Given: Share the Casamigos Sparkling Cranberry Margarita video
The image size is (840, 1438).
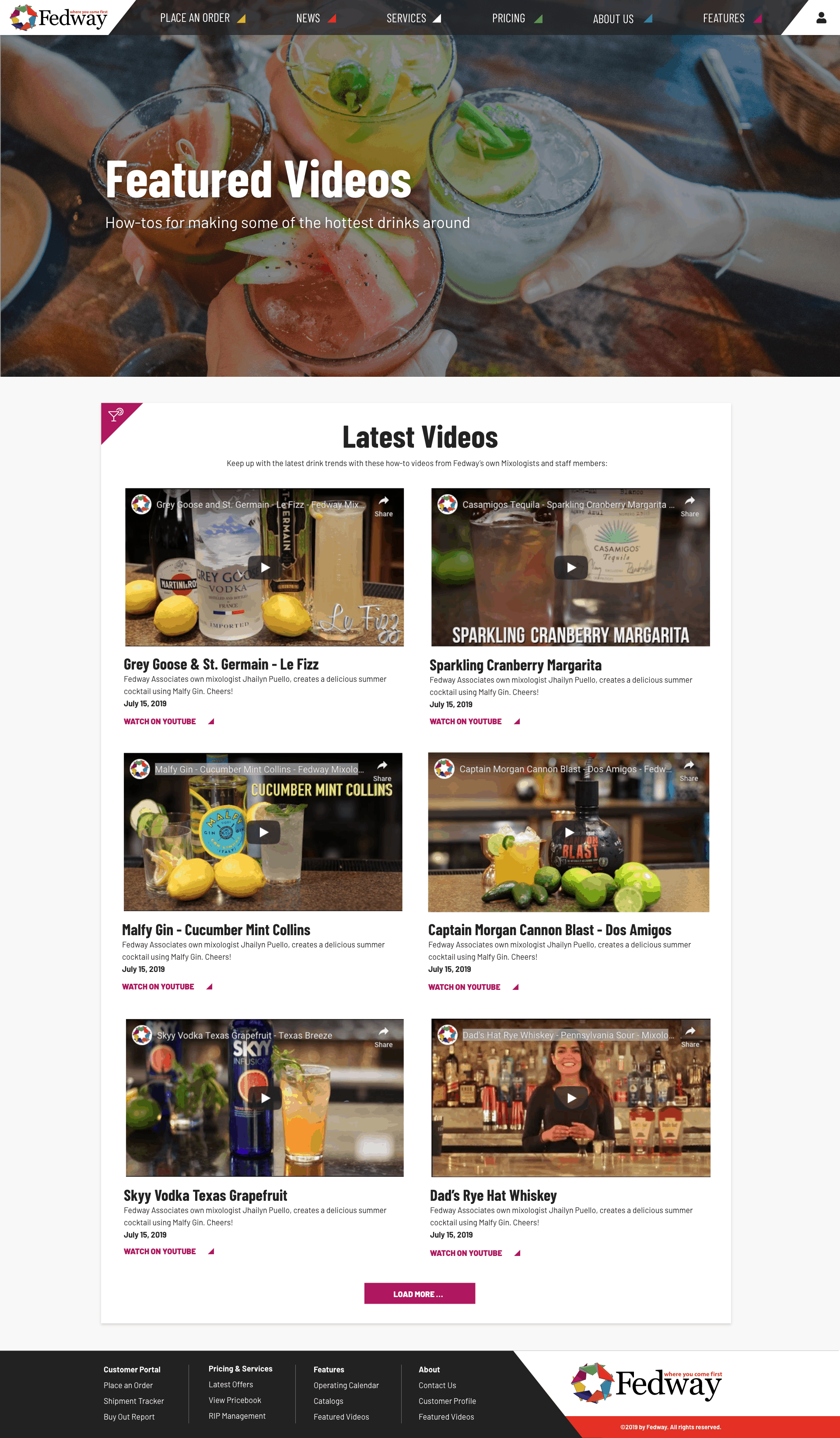Looking at the screenshot, I should 689,506.
